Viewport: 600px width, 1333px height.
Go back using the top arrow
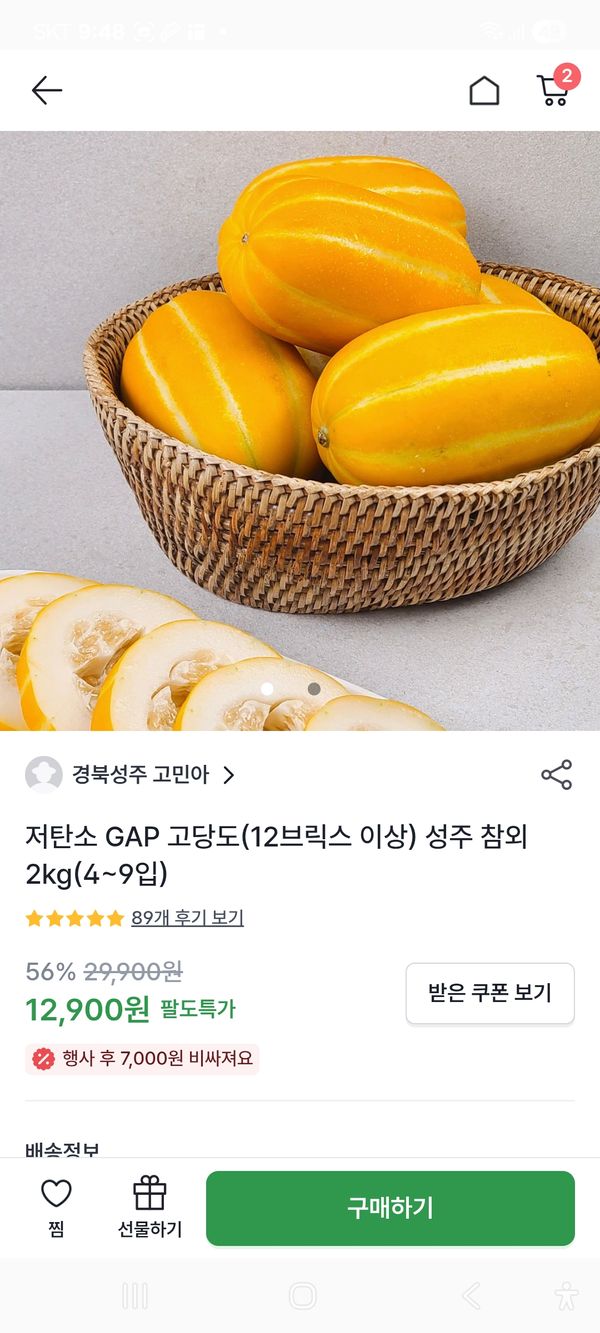click(x=46, y=91)
